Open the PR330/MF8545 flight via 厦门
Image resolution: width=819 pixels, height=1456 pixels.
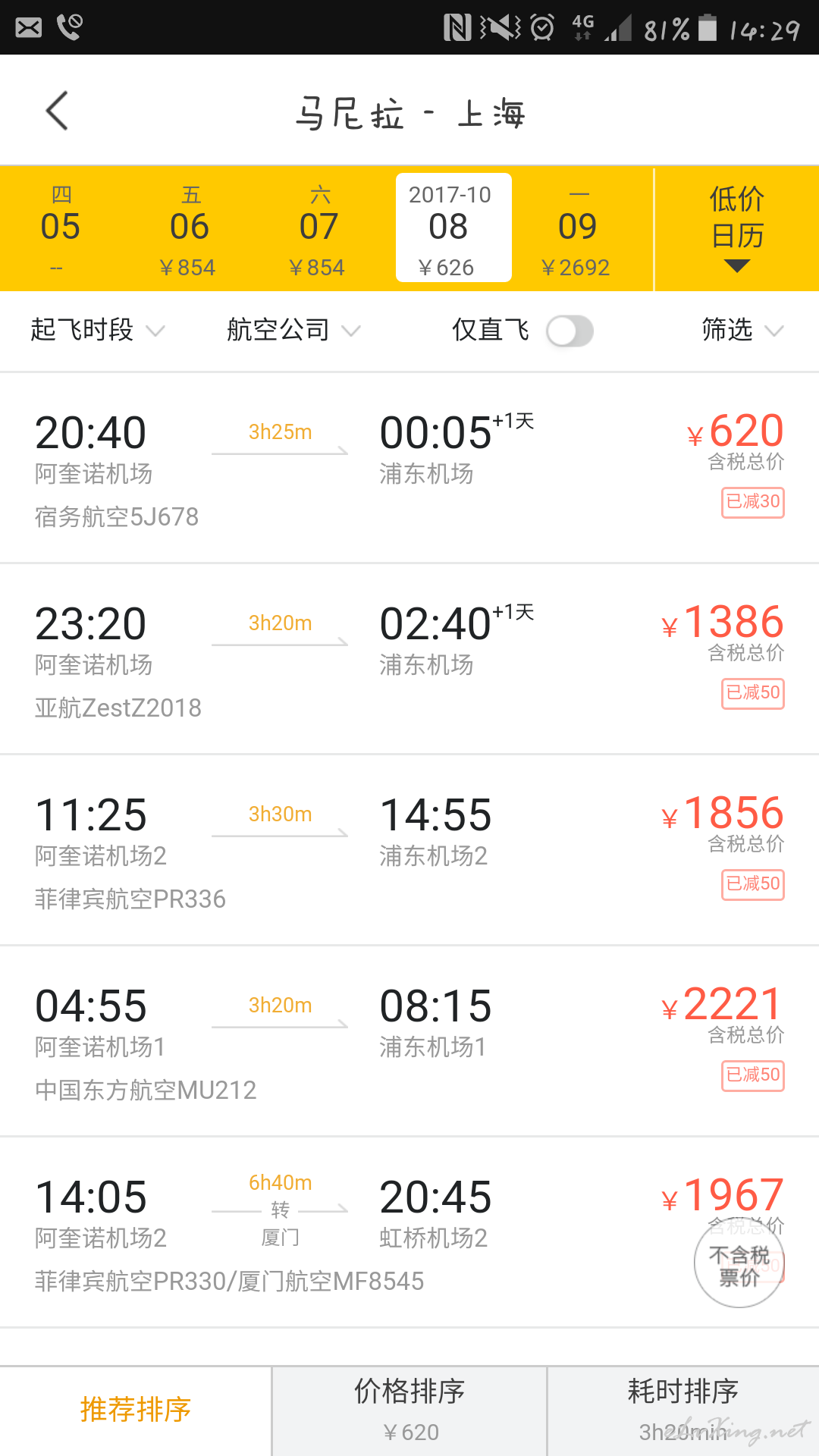(x=409, y=1232)
